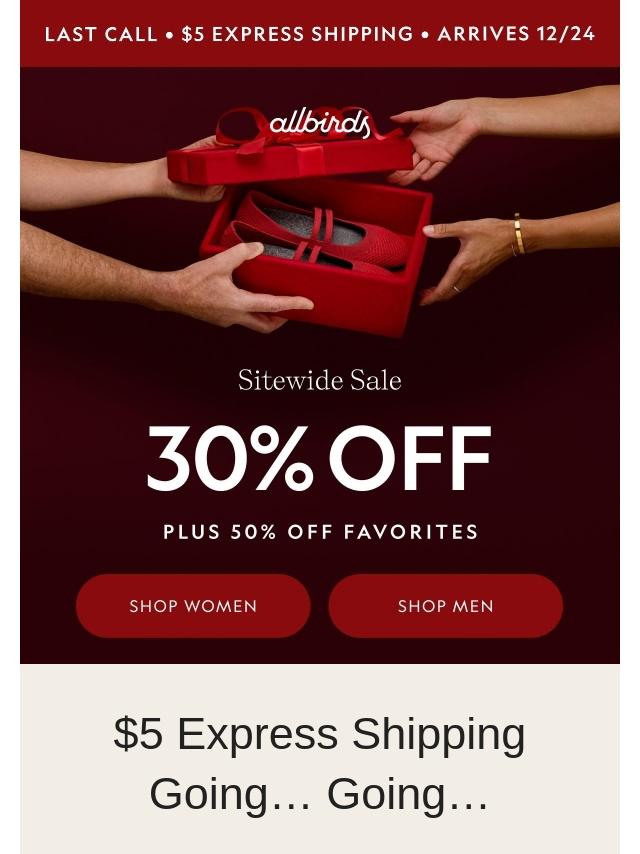The image size is (640, 854).
Task: Tap the Shop Women button
Action: pos(193,606)
